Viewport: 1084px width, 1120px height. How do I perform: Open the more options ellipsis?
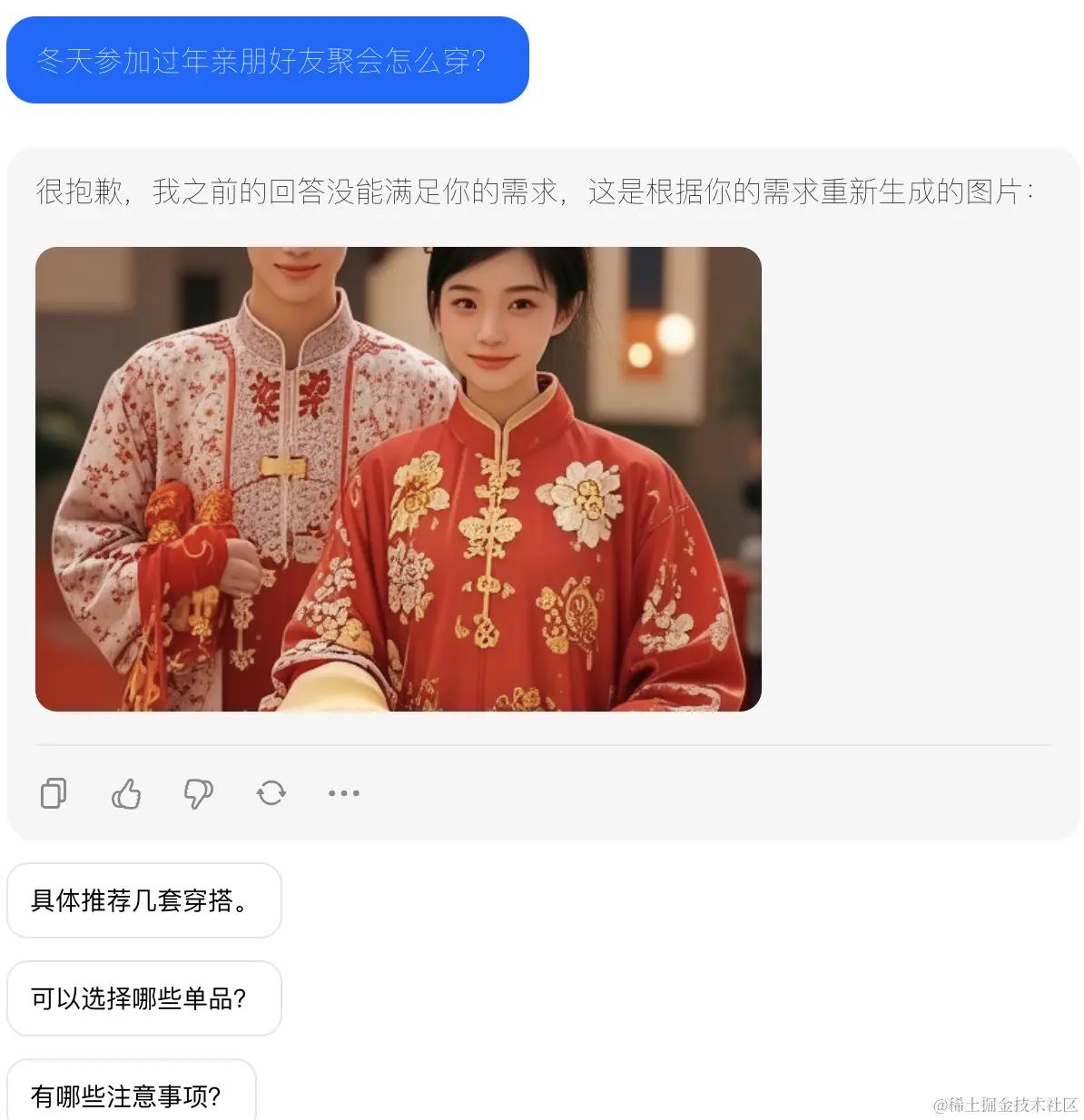[x=343, y=793]
